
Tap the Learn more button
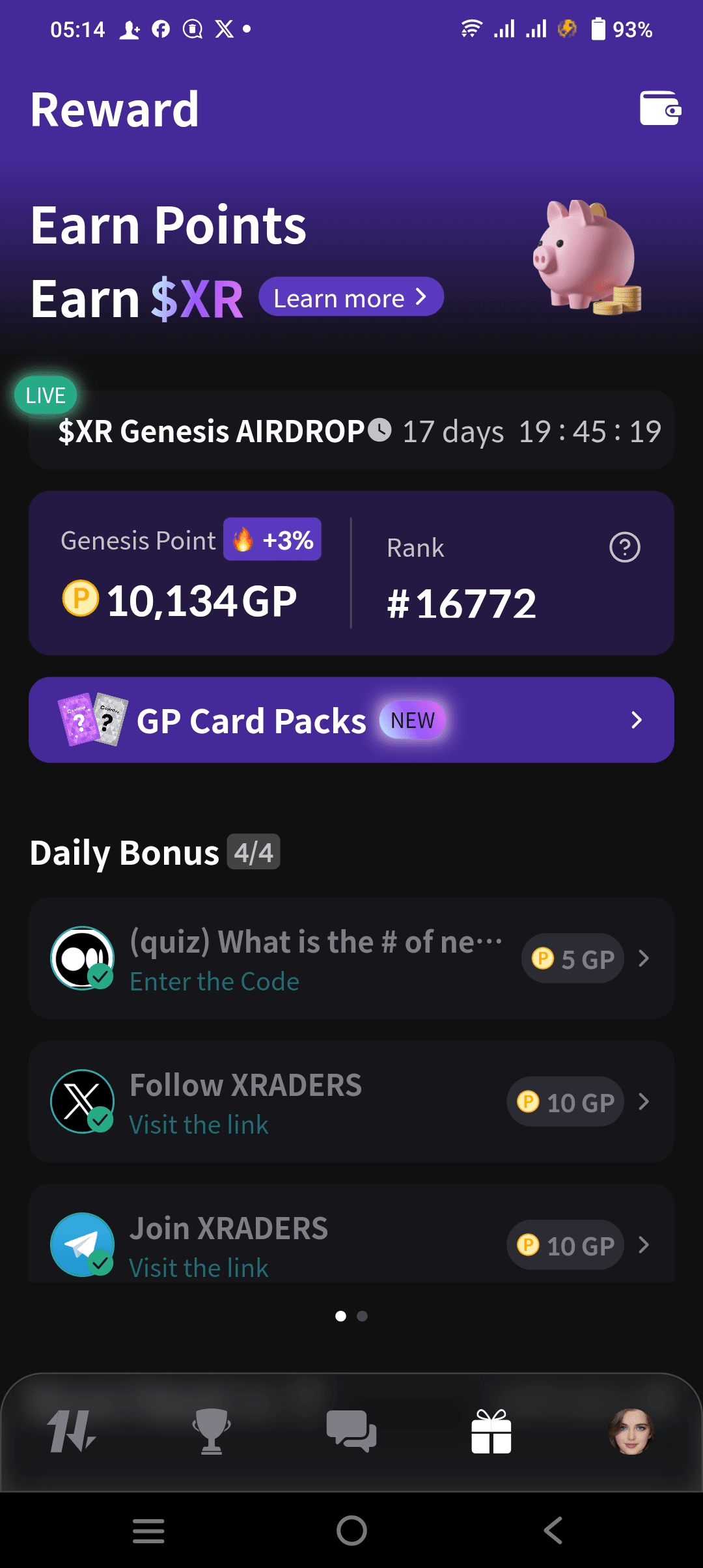click(x=351, y=298)
